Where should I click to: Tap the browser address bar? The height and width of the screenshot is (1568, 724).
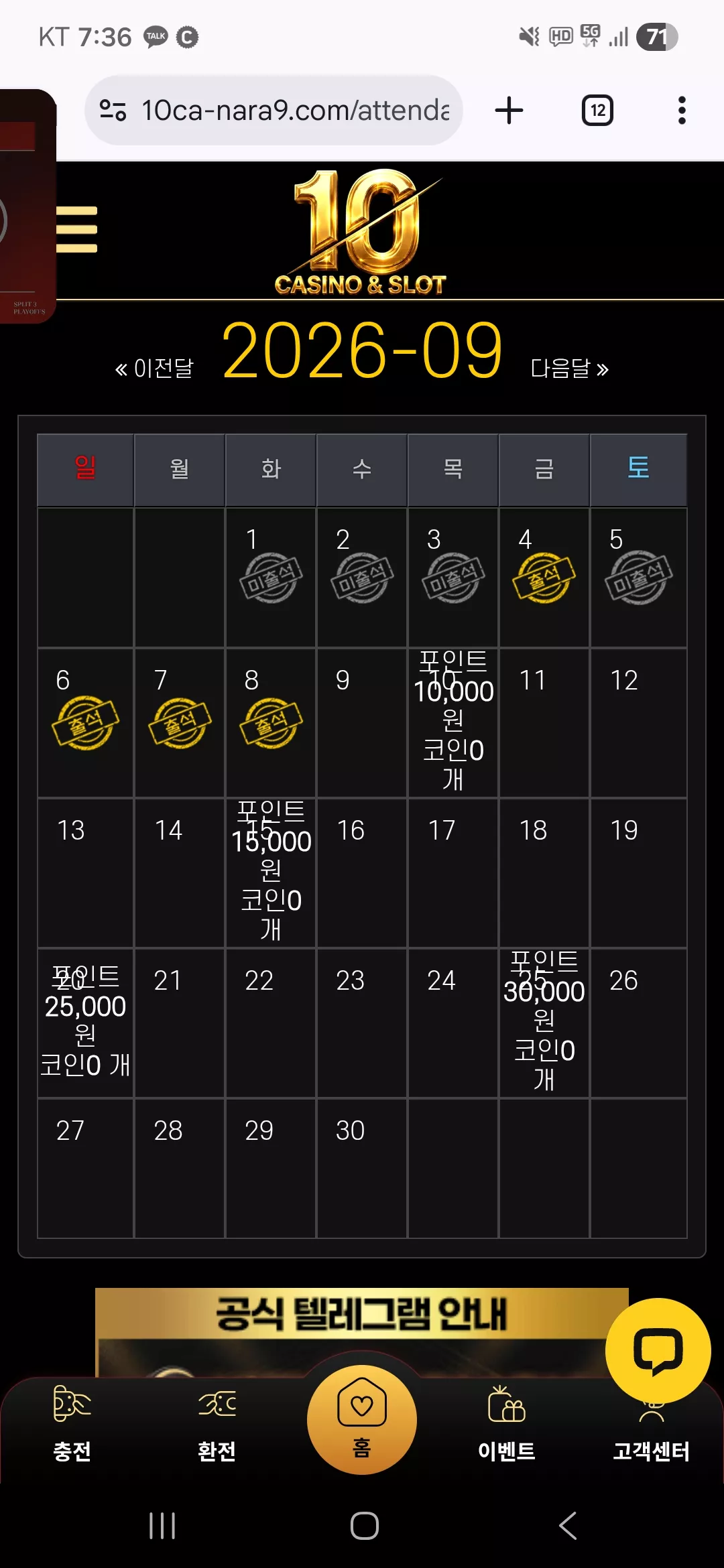(x=274, y=110)
